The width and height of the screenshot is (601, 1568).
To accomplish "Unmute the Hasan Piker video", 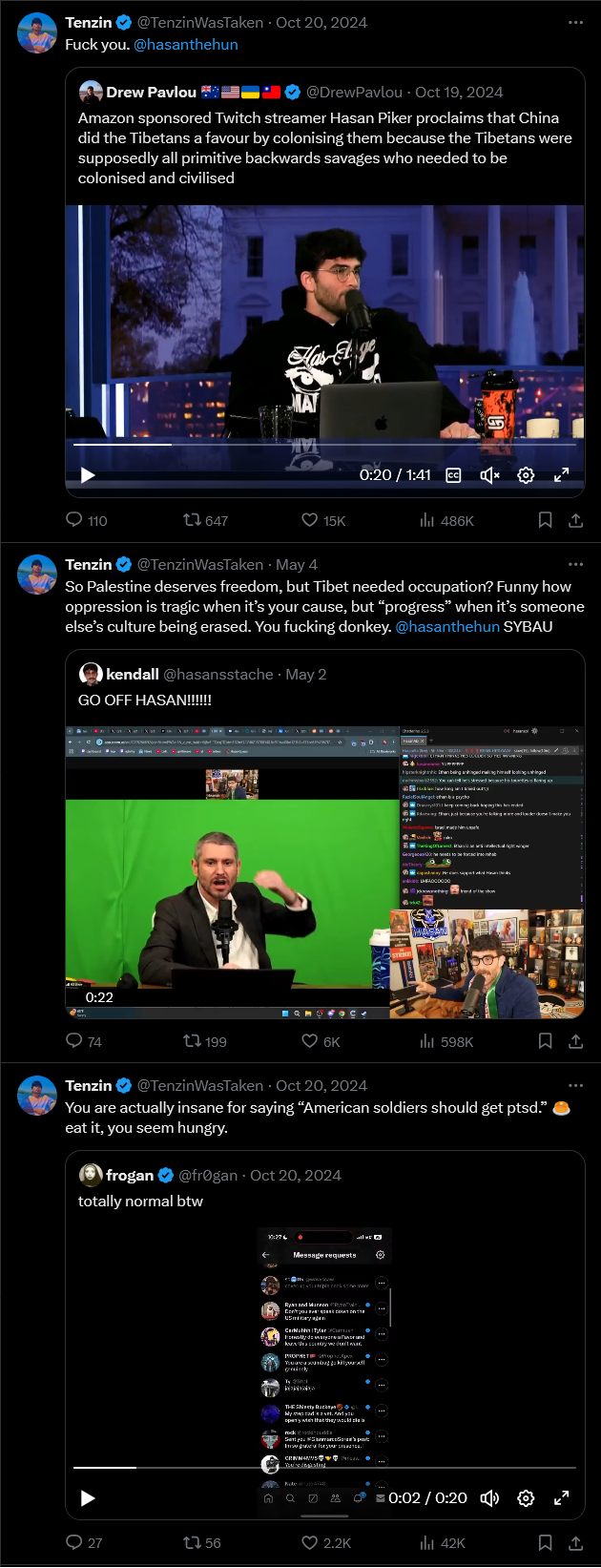I will (x=489, y=475).
